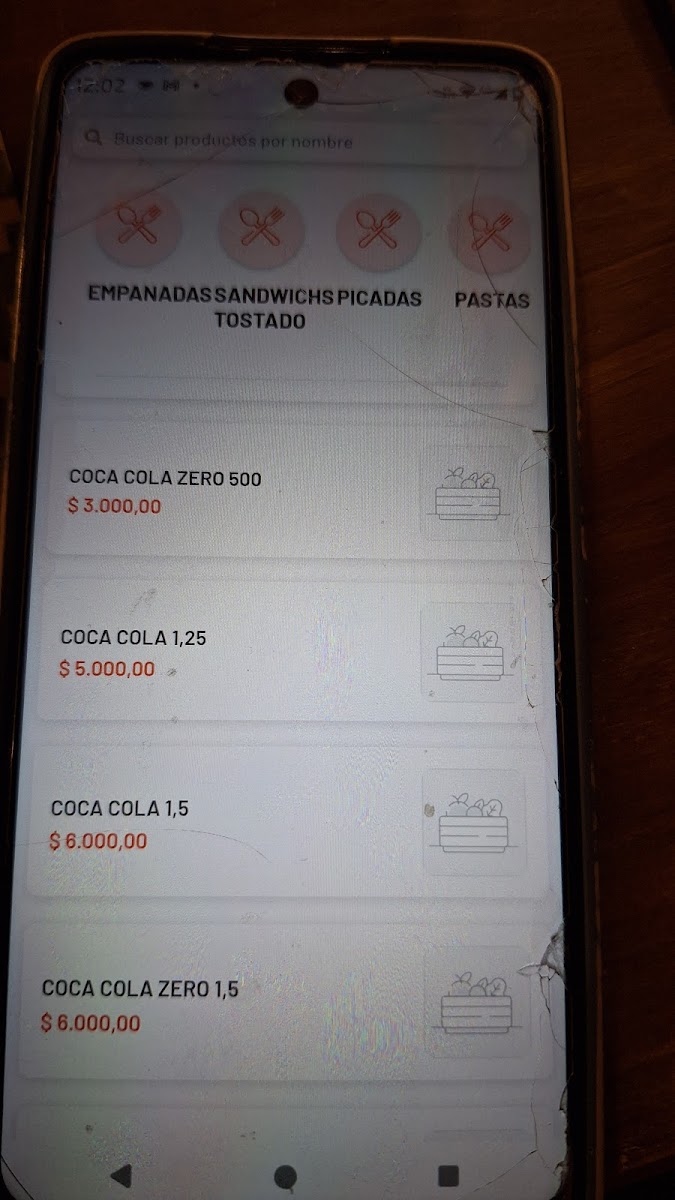
Task: Select the Empanadas category
Action: [x=139, y=230]
